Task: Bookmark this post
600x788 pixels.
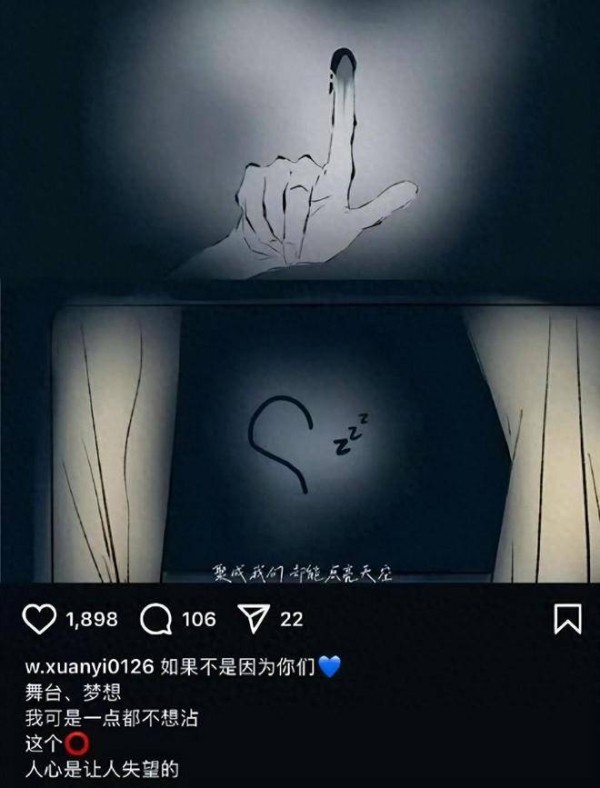Action: [567, 619]
